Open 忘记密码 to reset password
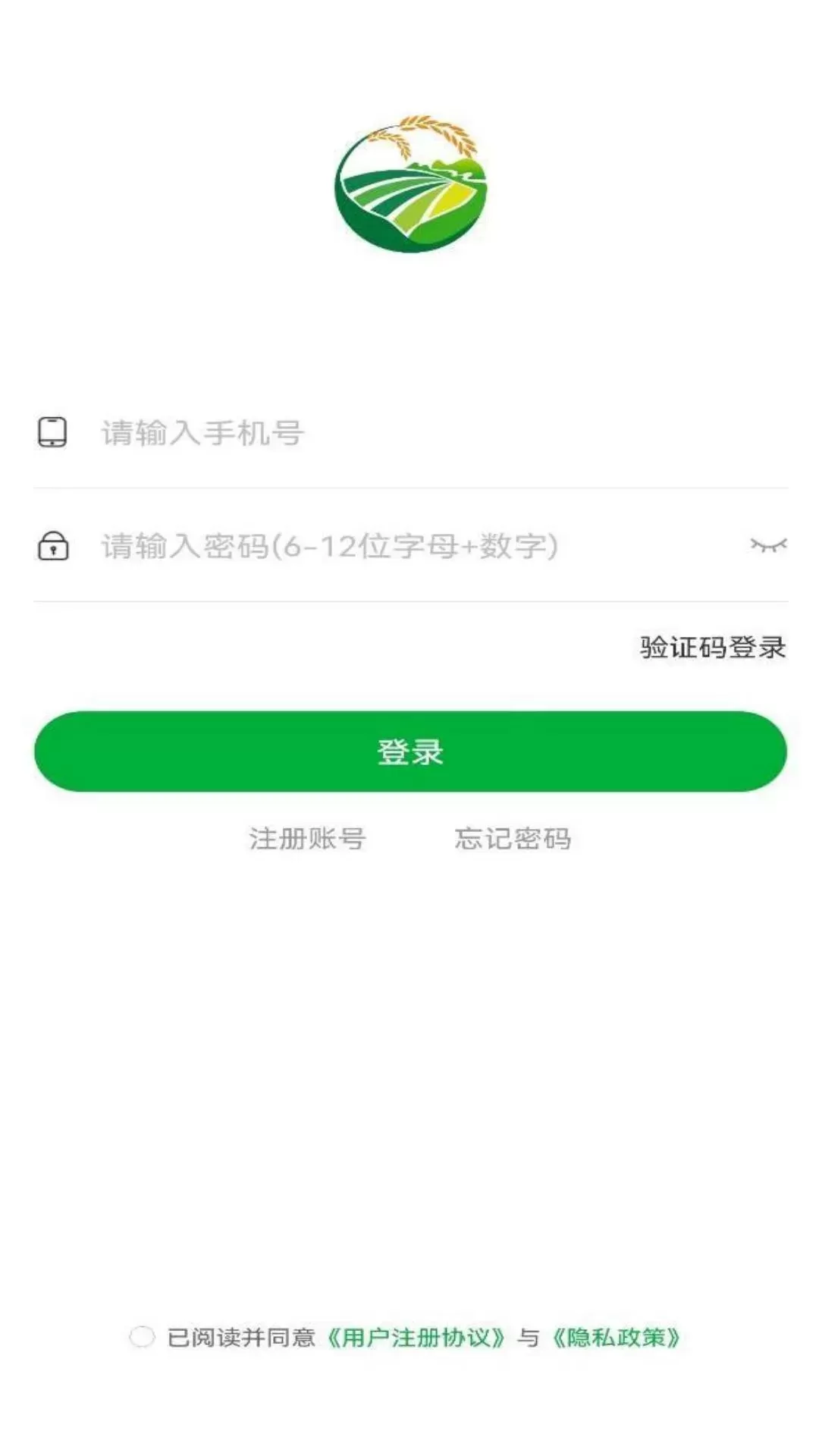The height and width of the screenshot is (1456, 819). tap(513, 839)
